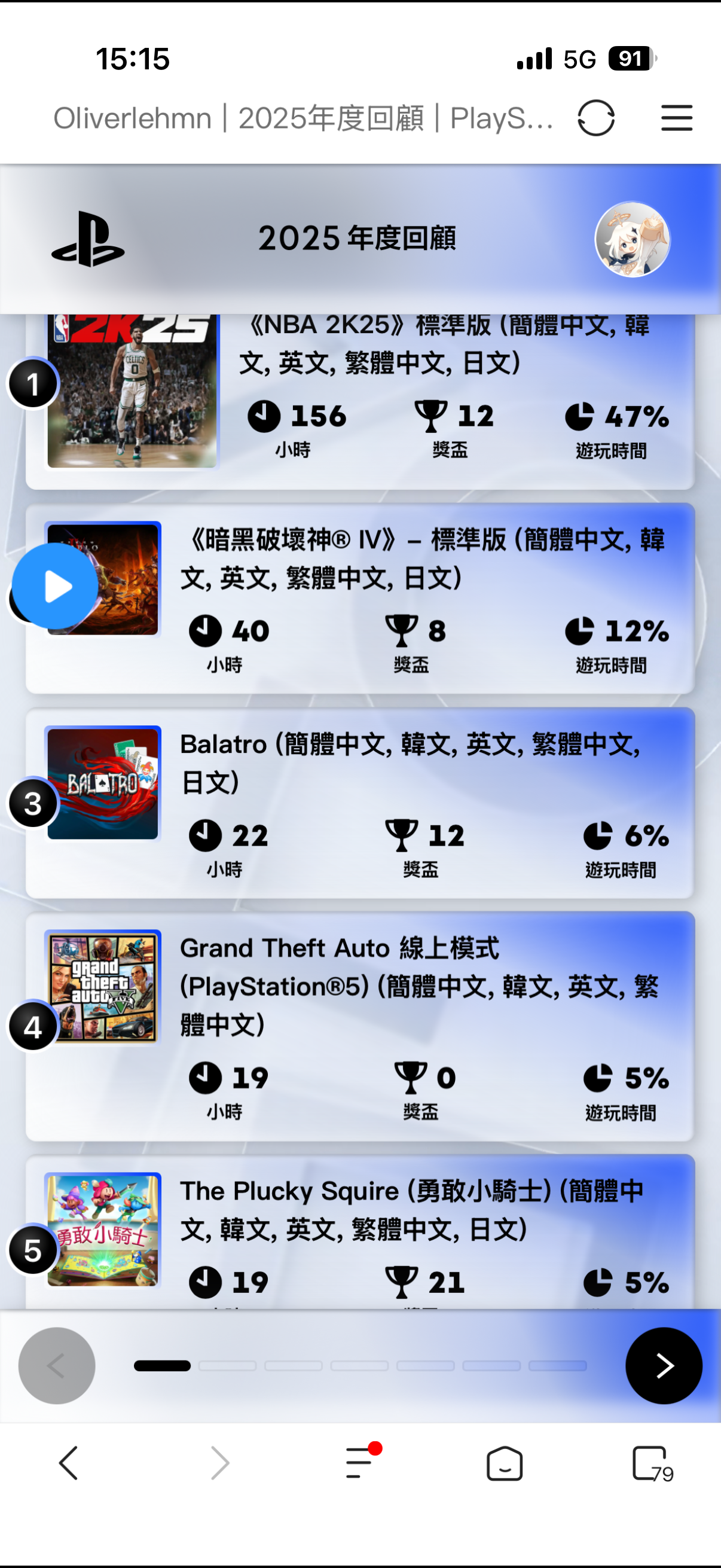Open the browser tools menu with red dot

click(x=360, y=1462)
